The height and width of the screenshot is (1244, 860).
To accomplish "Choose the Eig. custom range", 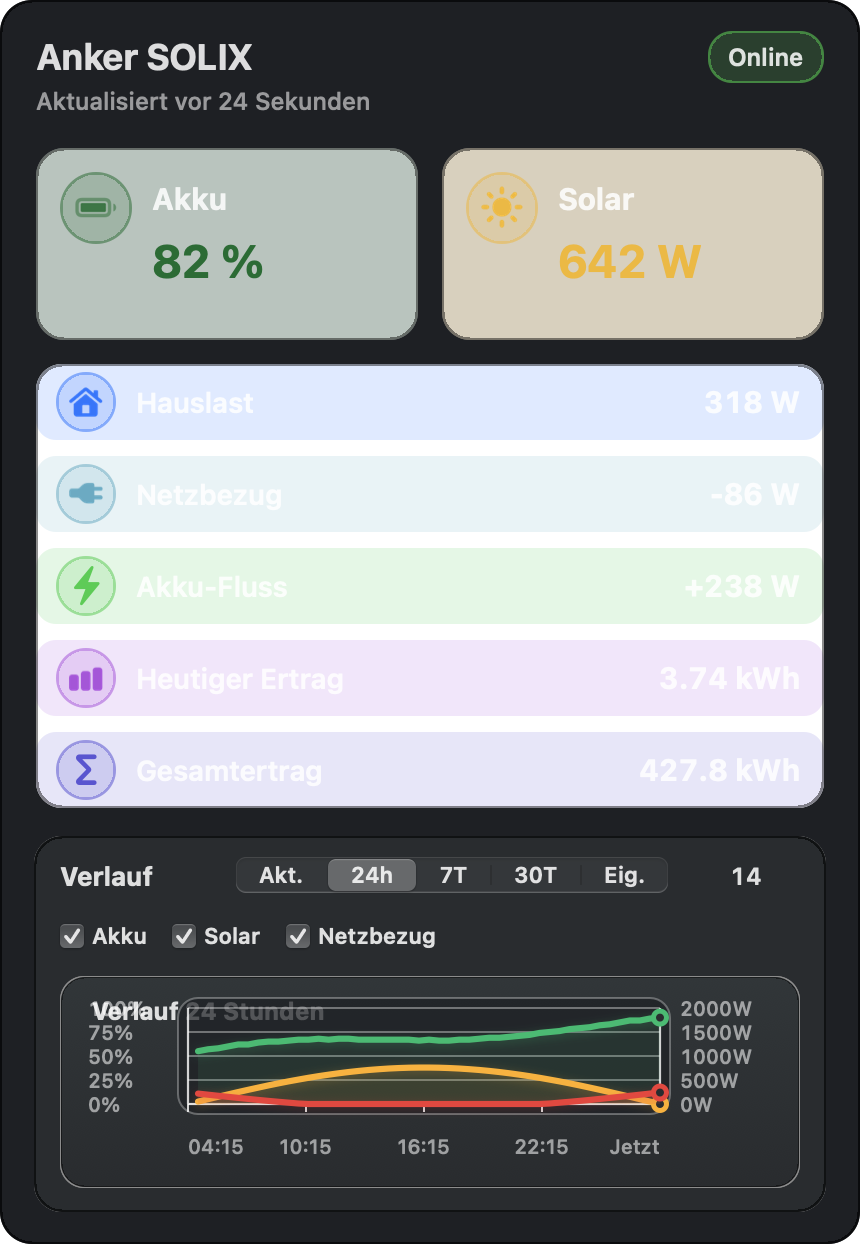I will (624, 875).
